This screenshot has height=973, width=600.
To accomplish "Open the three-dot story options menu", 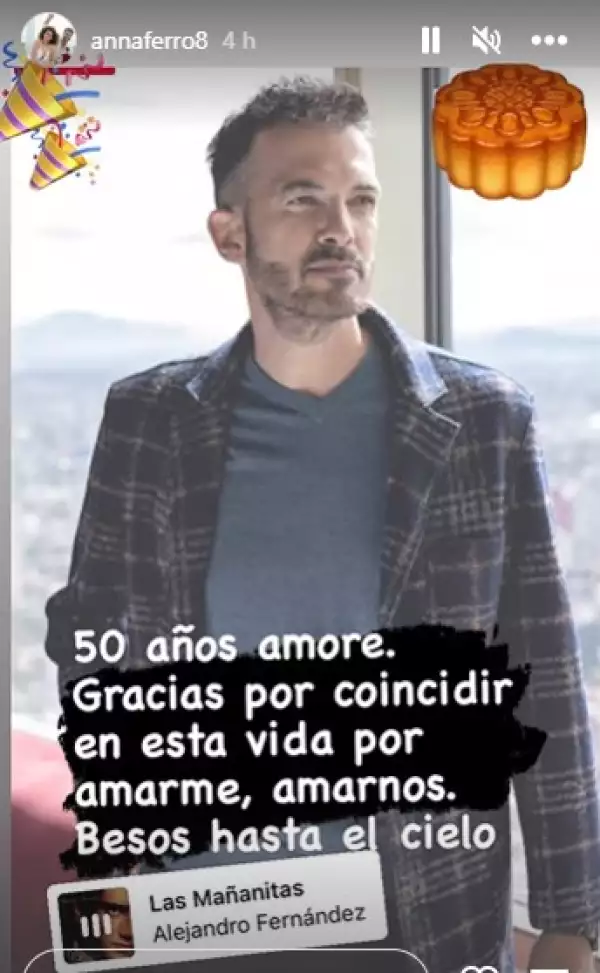I will [x=549, y=41].
